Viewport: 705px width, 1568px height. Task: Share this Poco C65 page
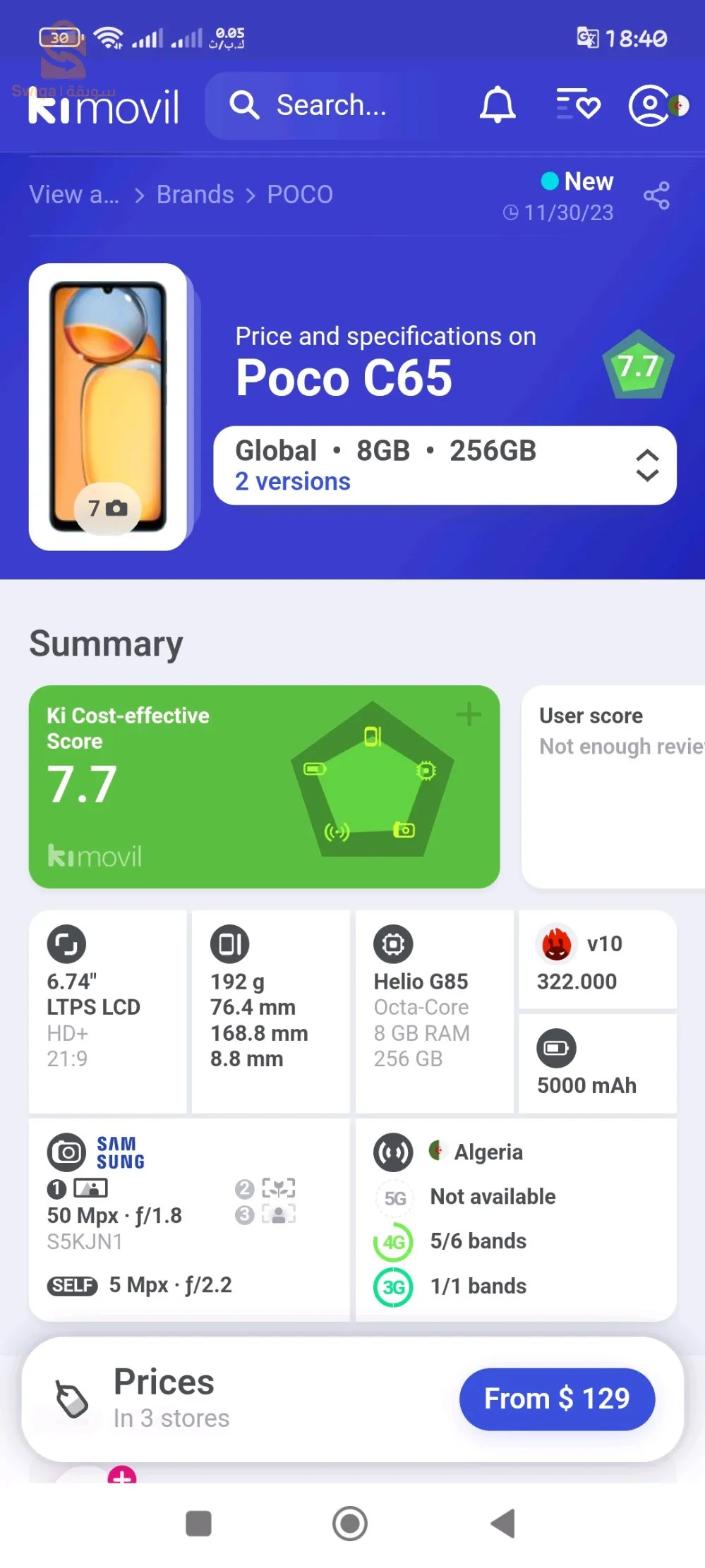click(656, 195)
